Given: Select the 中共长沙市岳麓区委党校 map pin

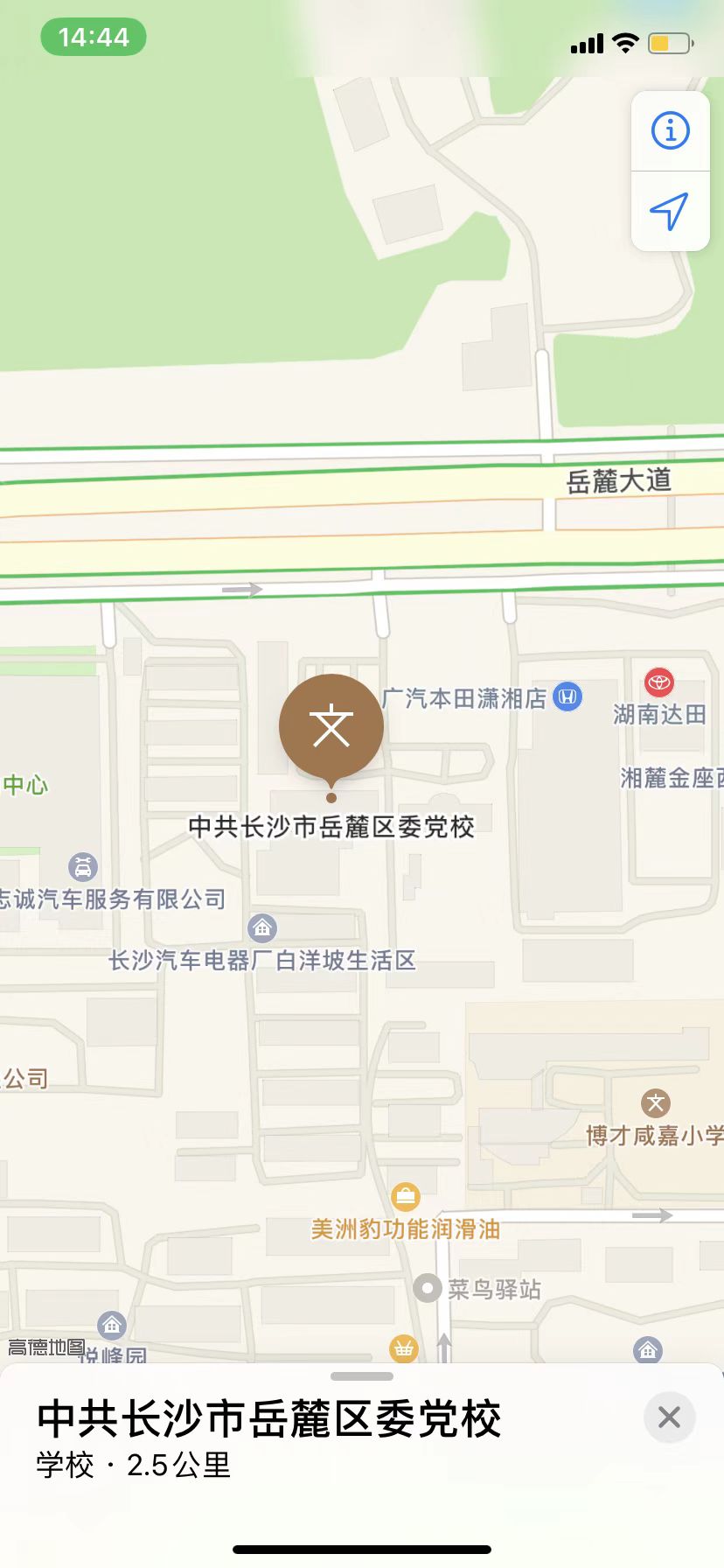Looking at the screenshot, I should pyautogui.click(x=331, y=727).
